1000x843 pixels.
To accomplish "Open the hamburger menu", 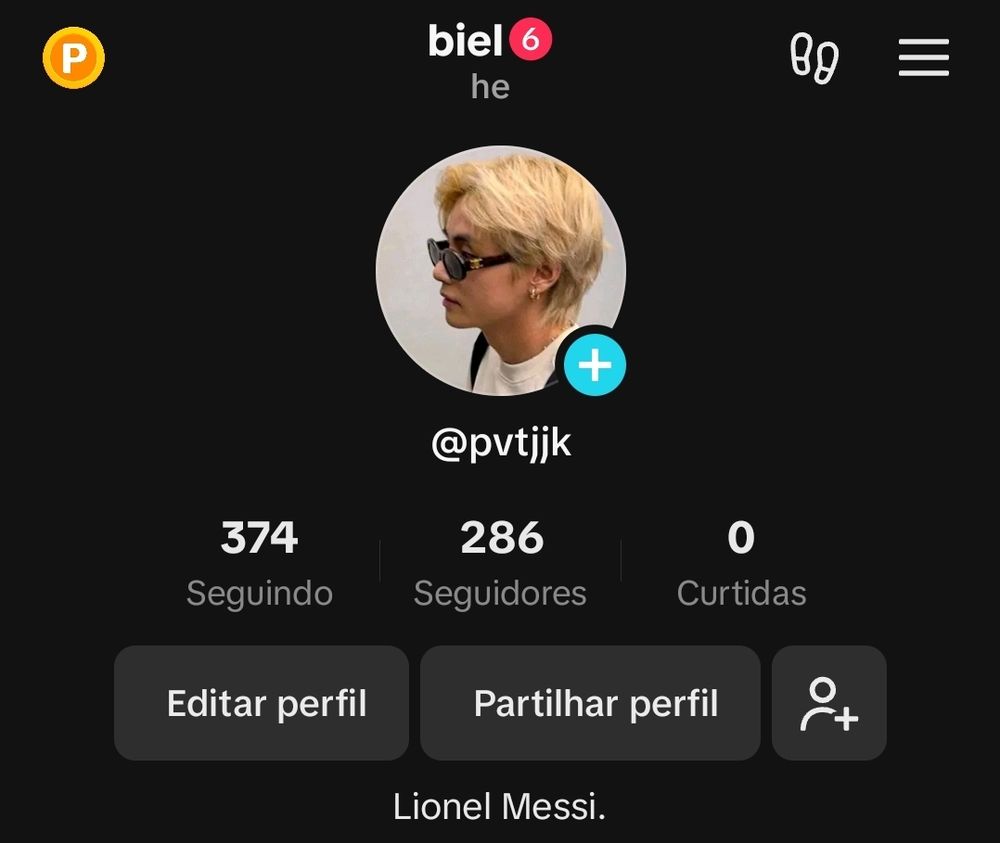I will point(923,58).
